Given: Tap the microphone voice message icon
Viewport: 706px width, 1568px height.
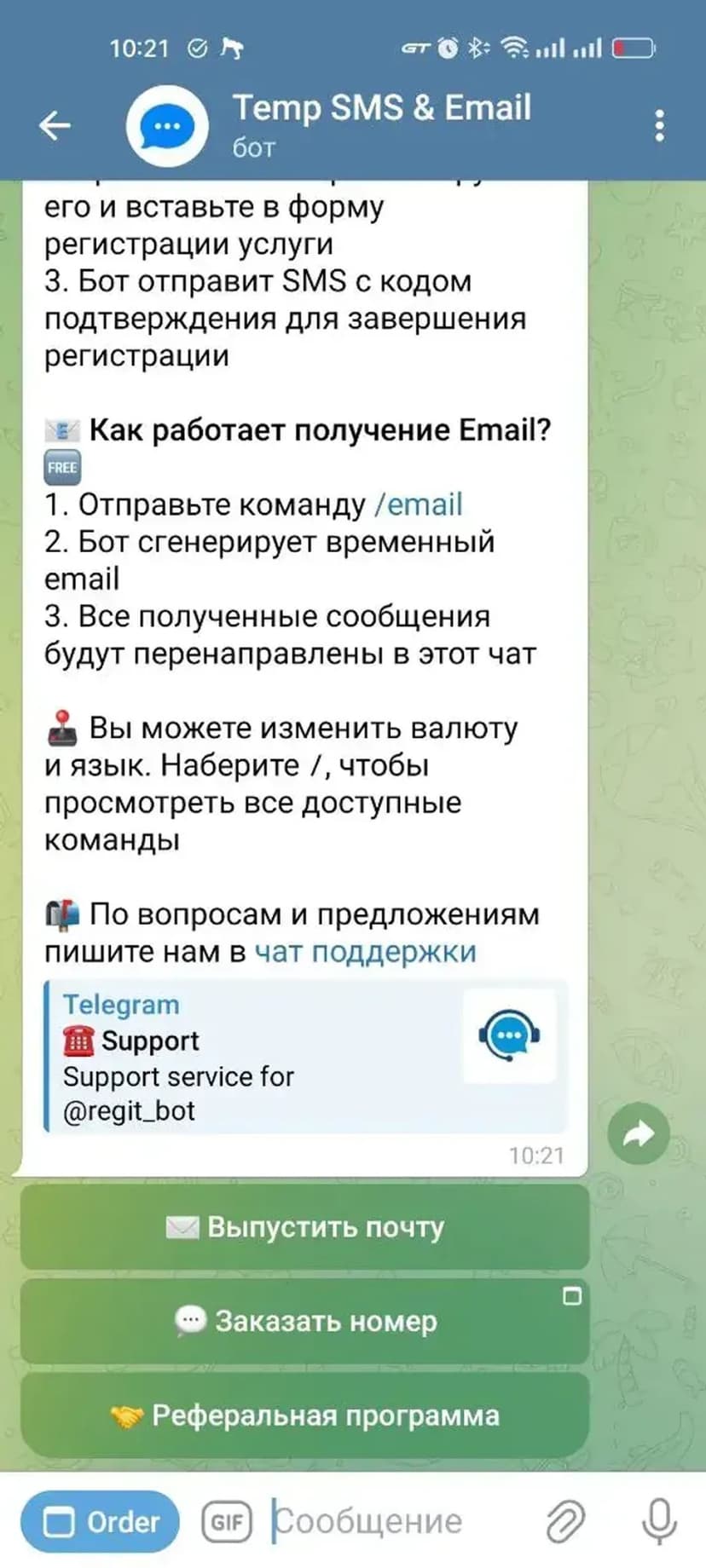Looking at the screenshot, I should click(658, 1521).
